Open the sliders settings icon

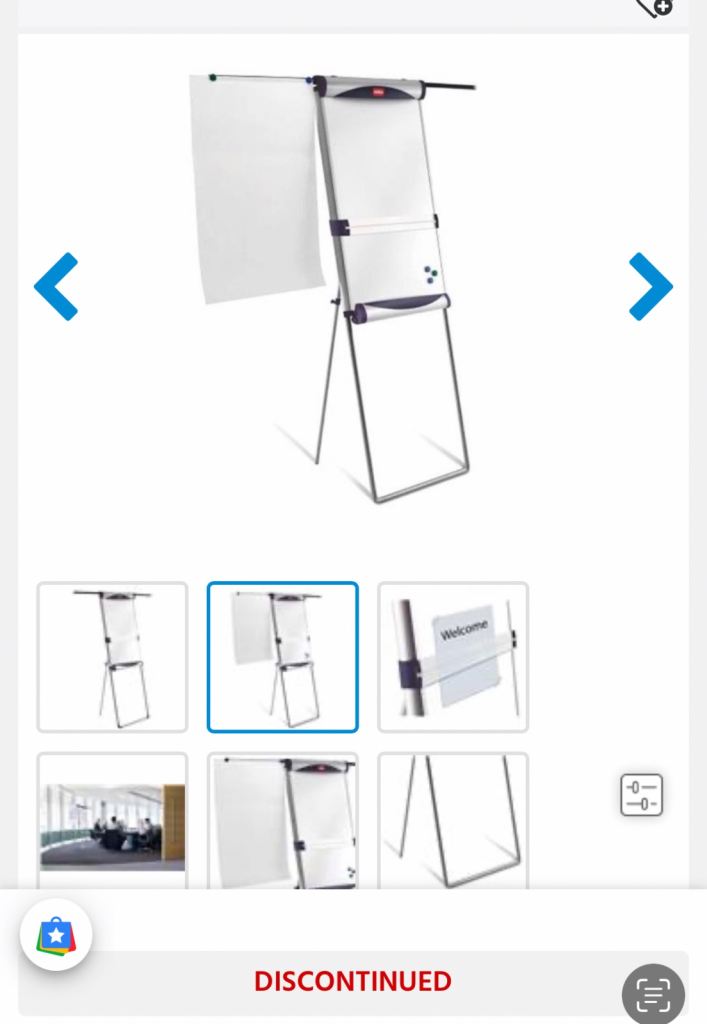pos(642,795)
